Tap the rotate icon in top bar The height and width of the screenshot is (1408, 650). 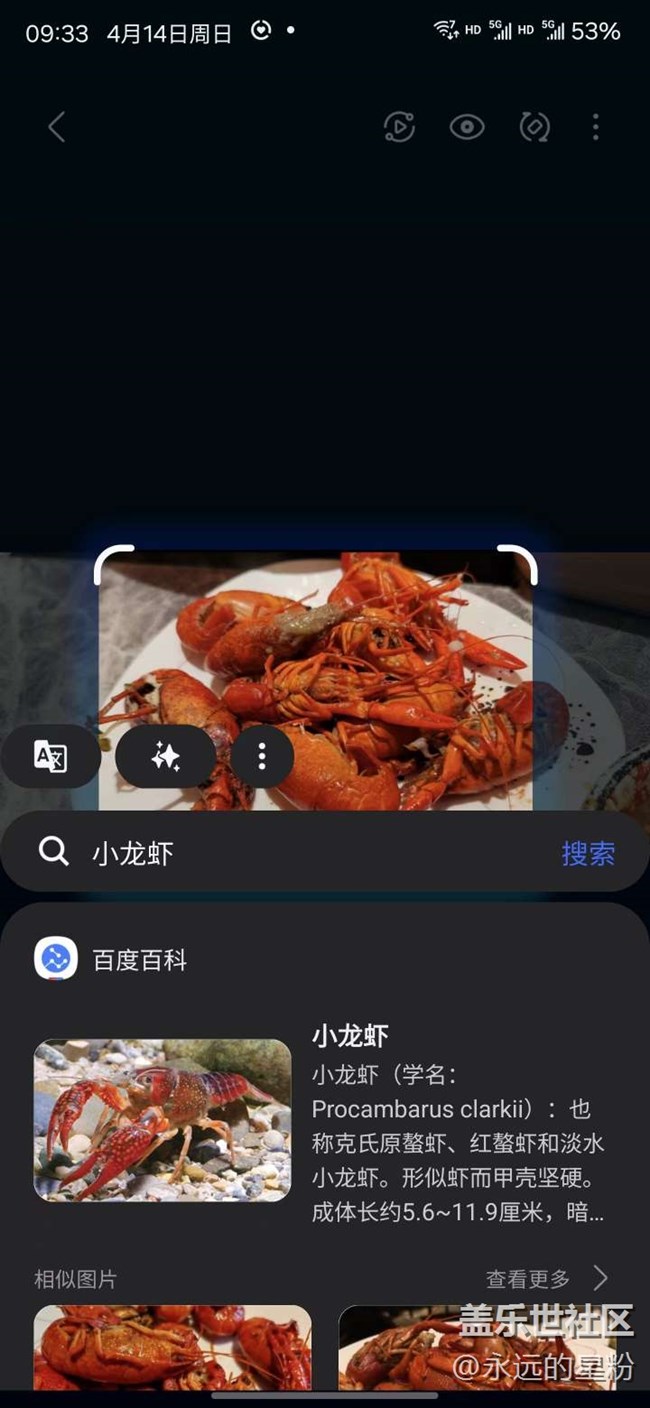point(535,127)
